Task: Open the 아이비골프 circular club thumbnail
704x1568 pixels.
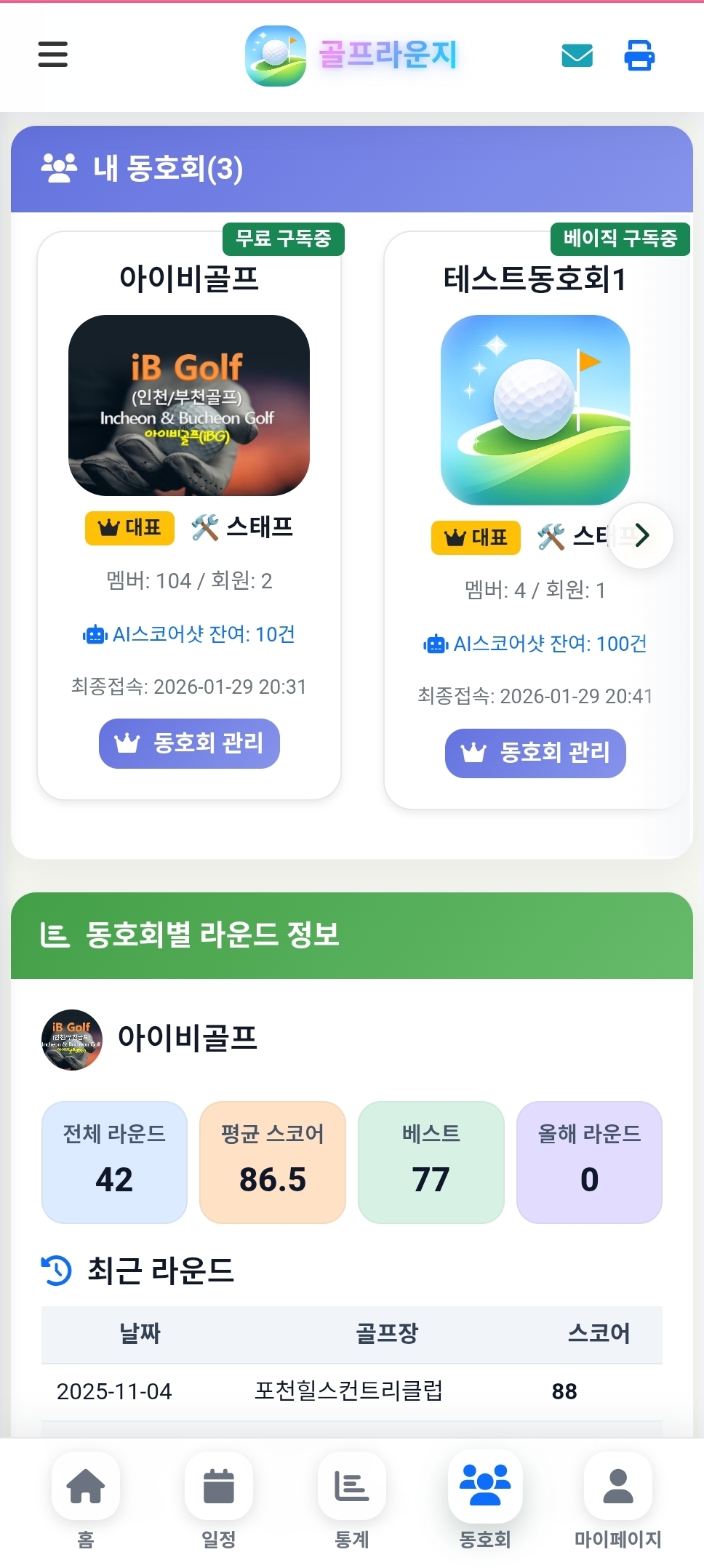Action: pyautogui.click(x=72, y=1040)
